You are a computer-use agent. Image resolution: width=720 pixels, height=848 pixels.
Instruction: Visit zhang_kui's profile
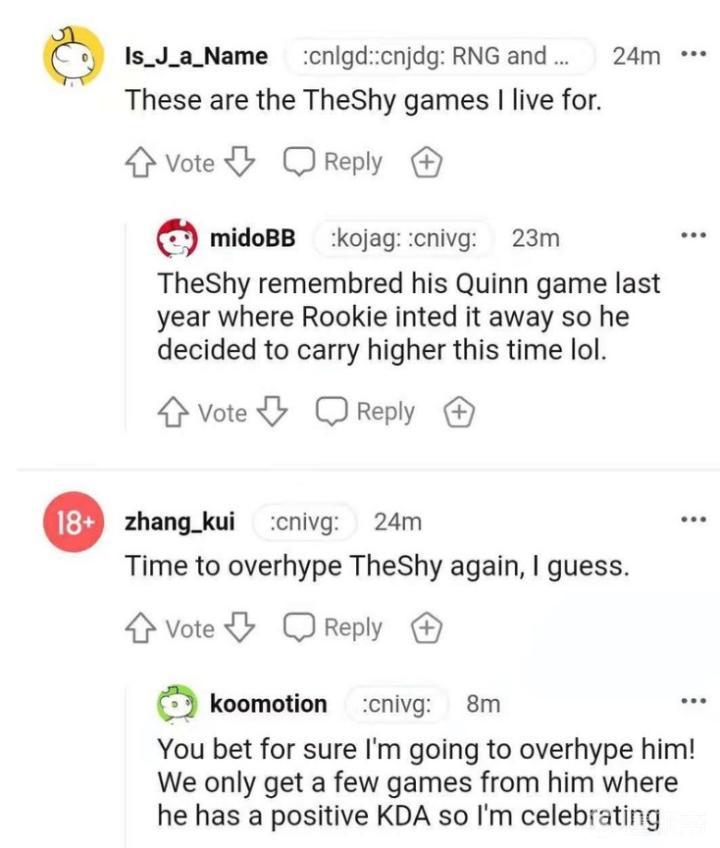pos(180,521)
